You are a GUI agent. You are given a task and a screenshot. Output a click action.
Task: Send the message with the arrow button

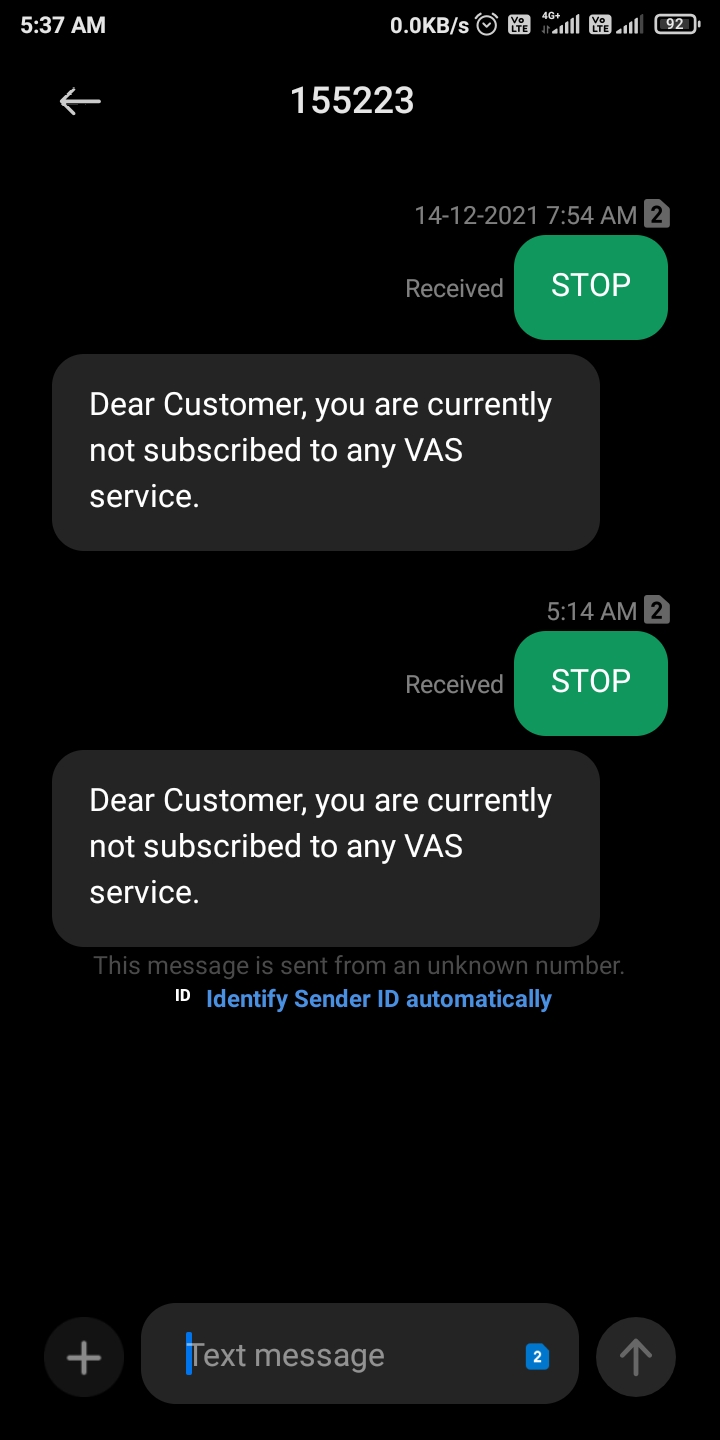tap(635, 1357)
